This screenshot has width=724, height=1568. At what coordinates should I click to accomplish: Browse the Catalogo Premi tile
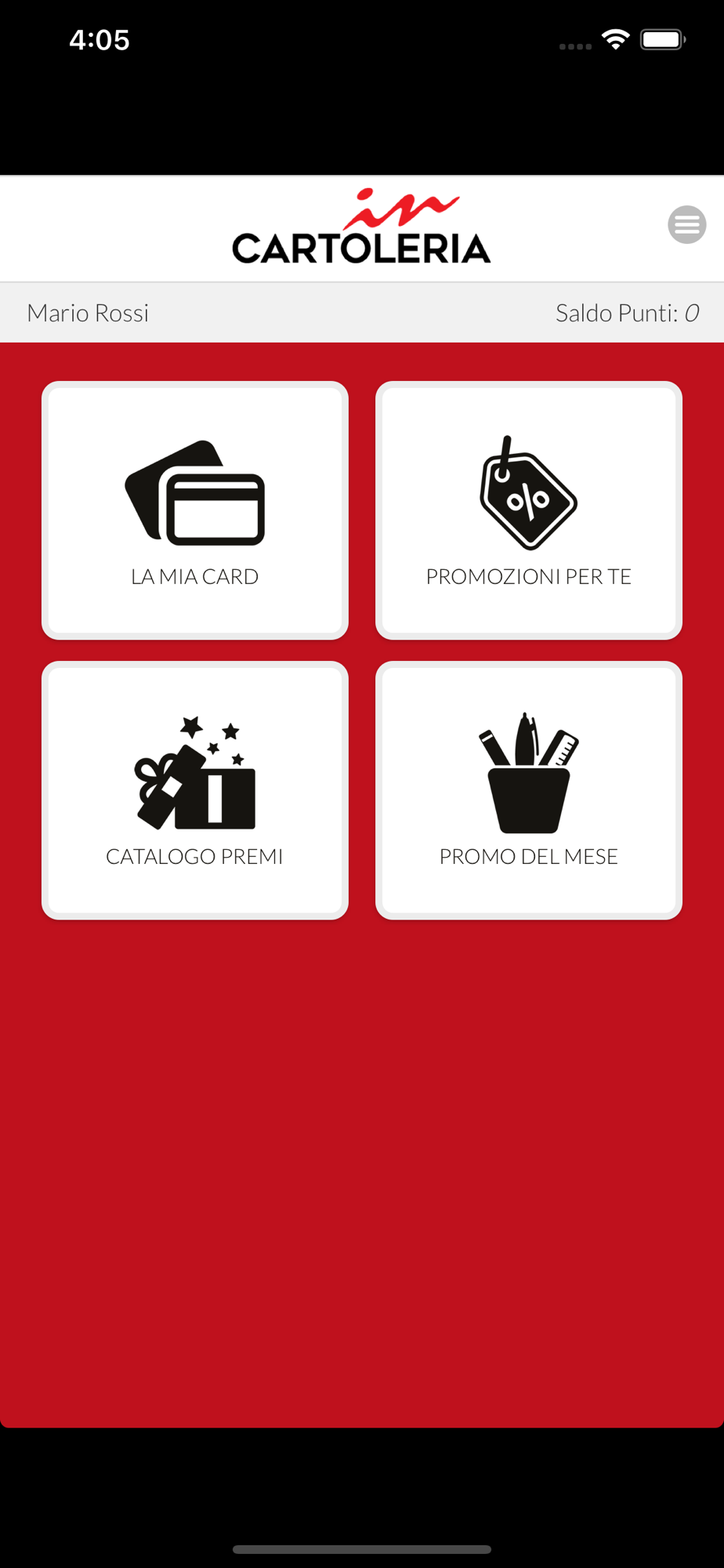195,790
